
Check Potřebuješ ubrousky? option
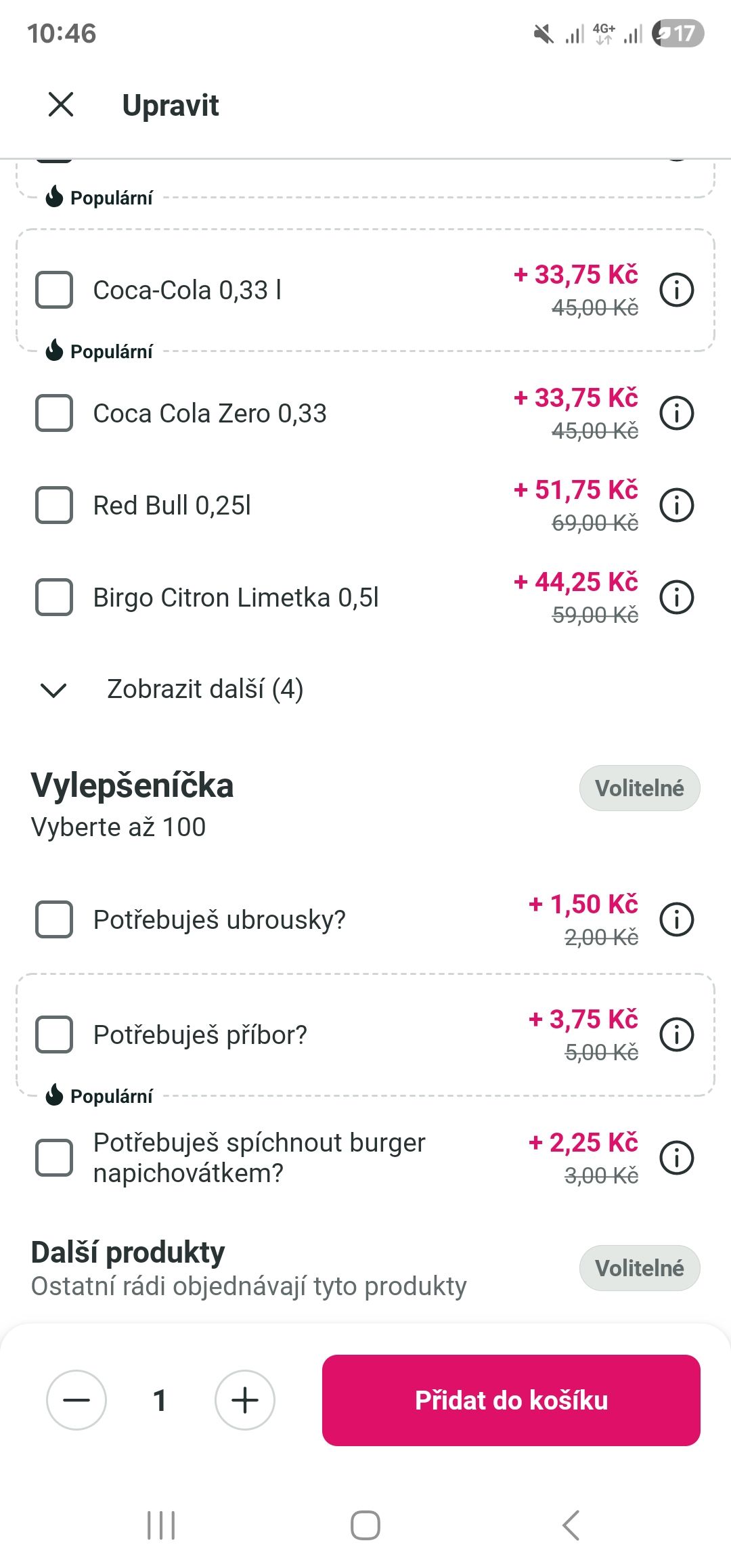54,919
